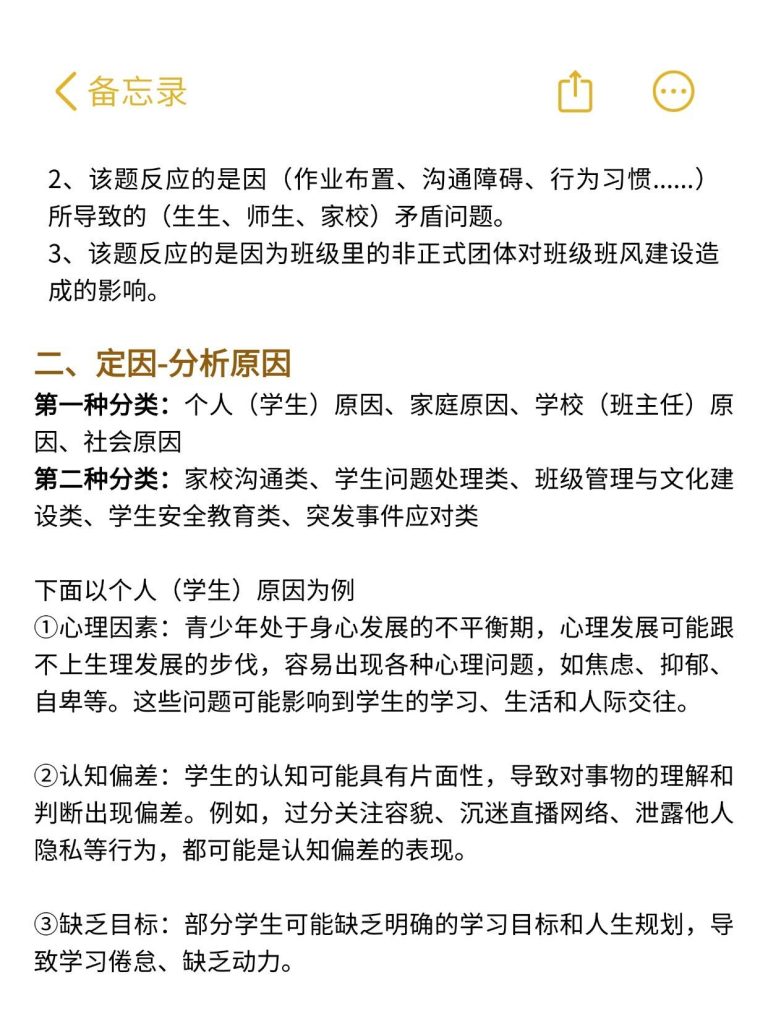This screenshot has height=1024, width=768.
Task: Open the more options menu
Action: tap(673, 92)
